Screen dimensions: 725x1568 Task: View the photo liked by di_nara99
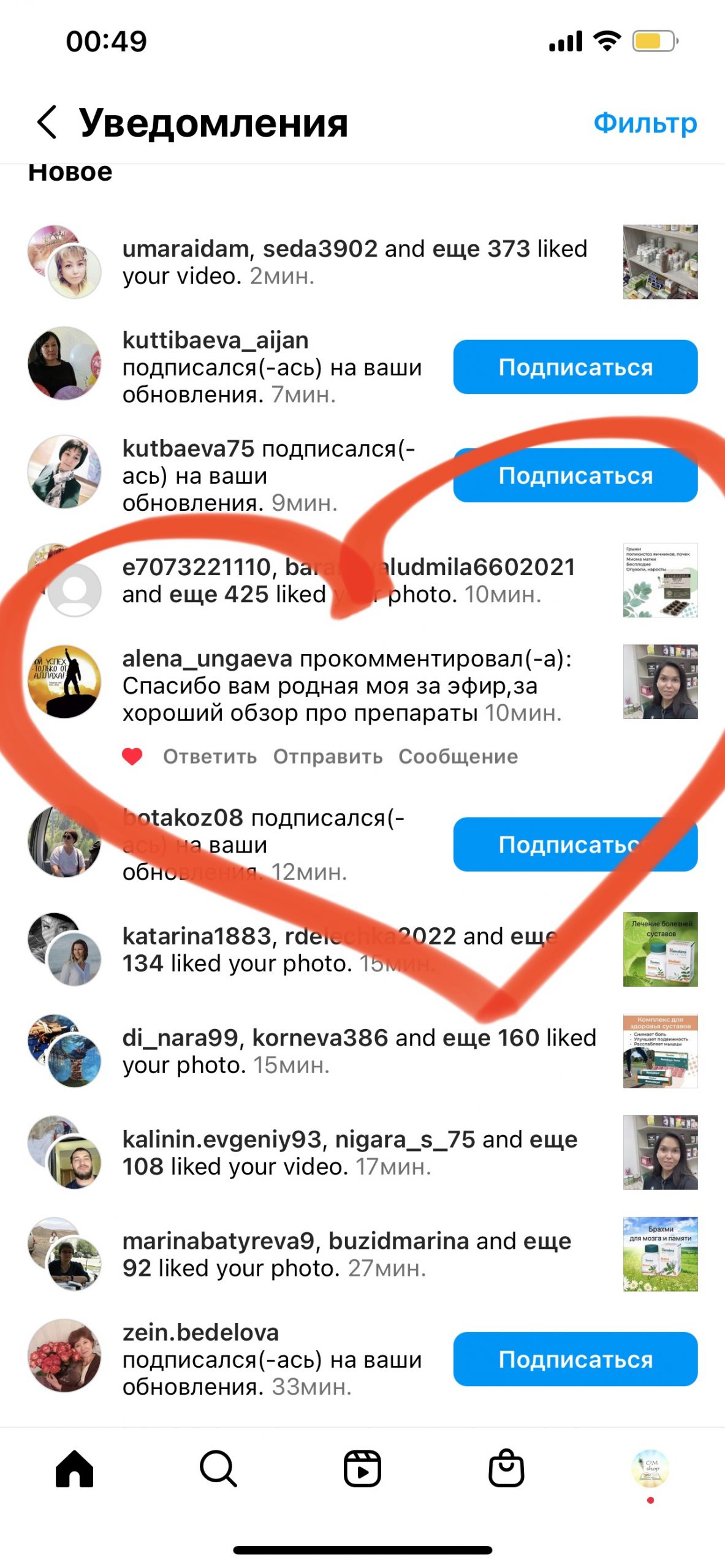pyautogui.click(x=660, y=1050)
